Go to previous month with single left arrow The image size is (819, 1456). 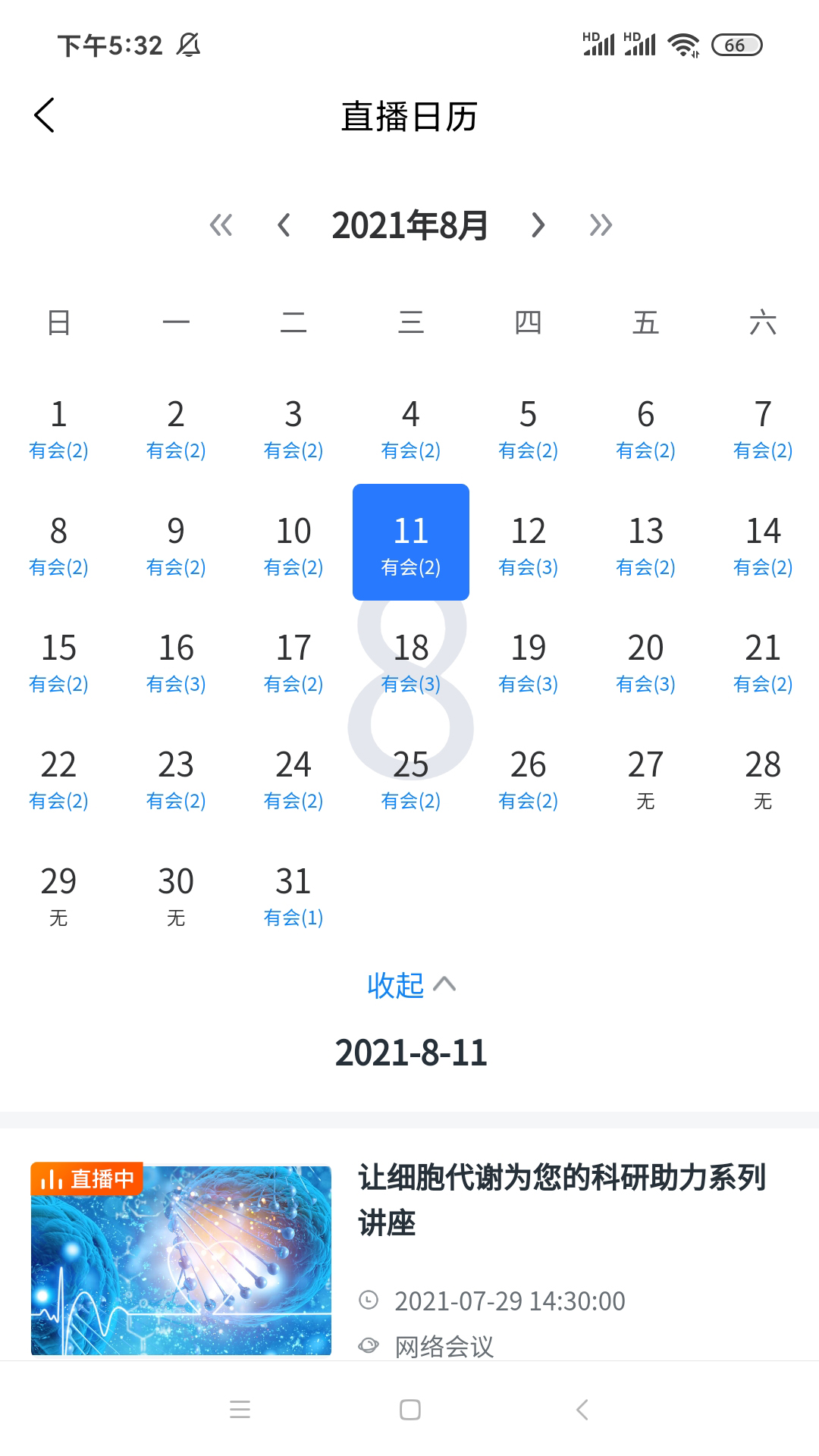pos(282,225)
